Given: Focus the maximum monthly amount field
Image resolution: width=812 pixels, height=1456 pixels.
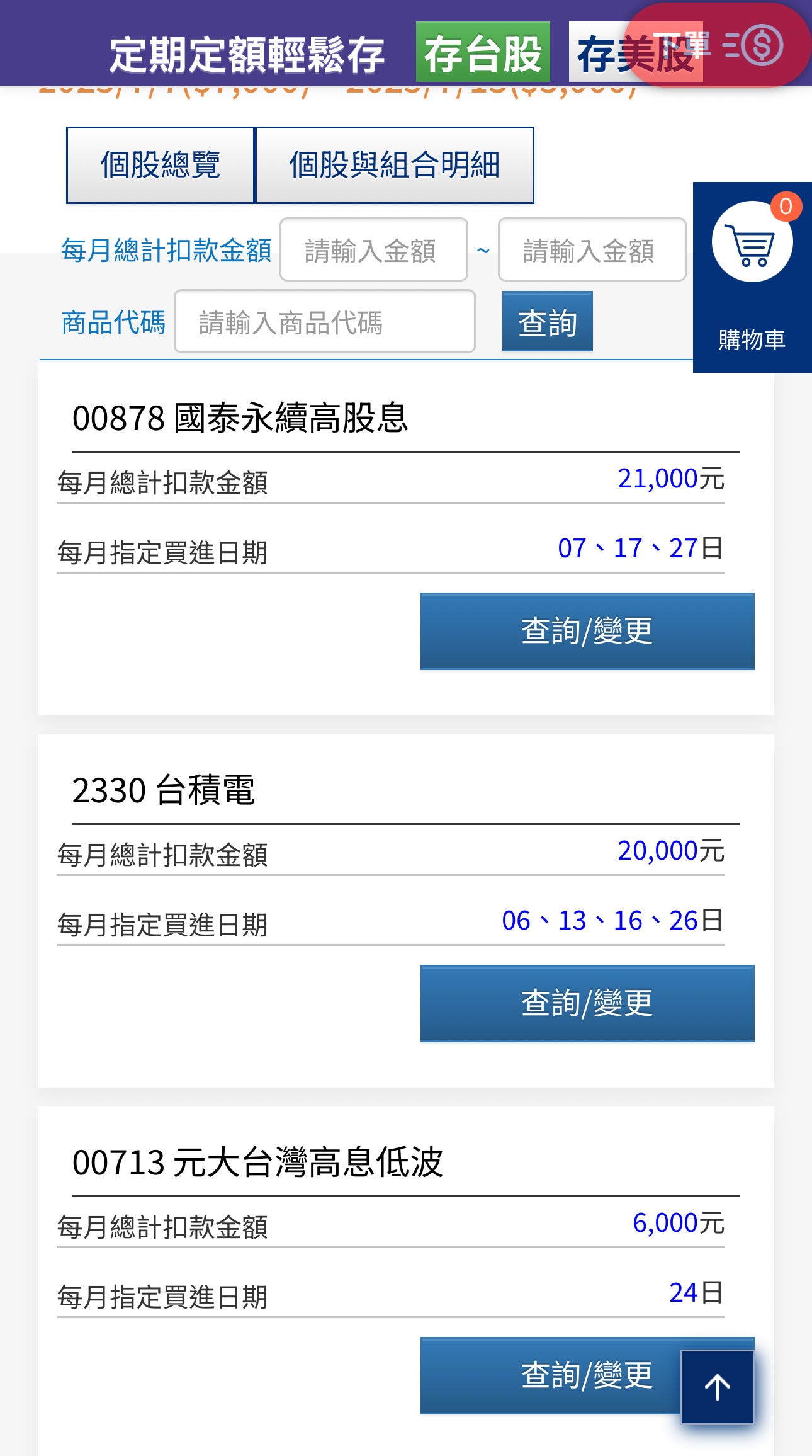Looking at the screenshot, I should point(592,250).
